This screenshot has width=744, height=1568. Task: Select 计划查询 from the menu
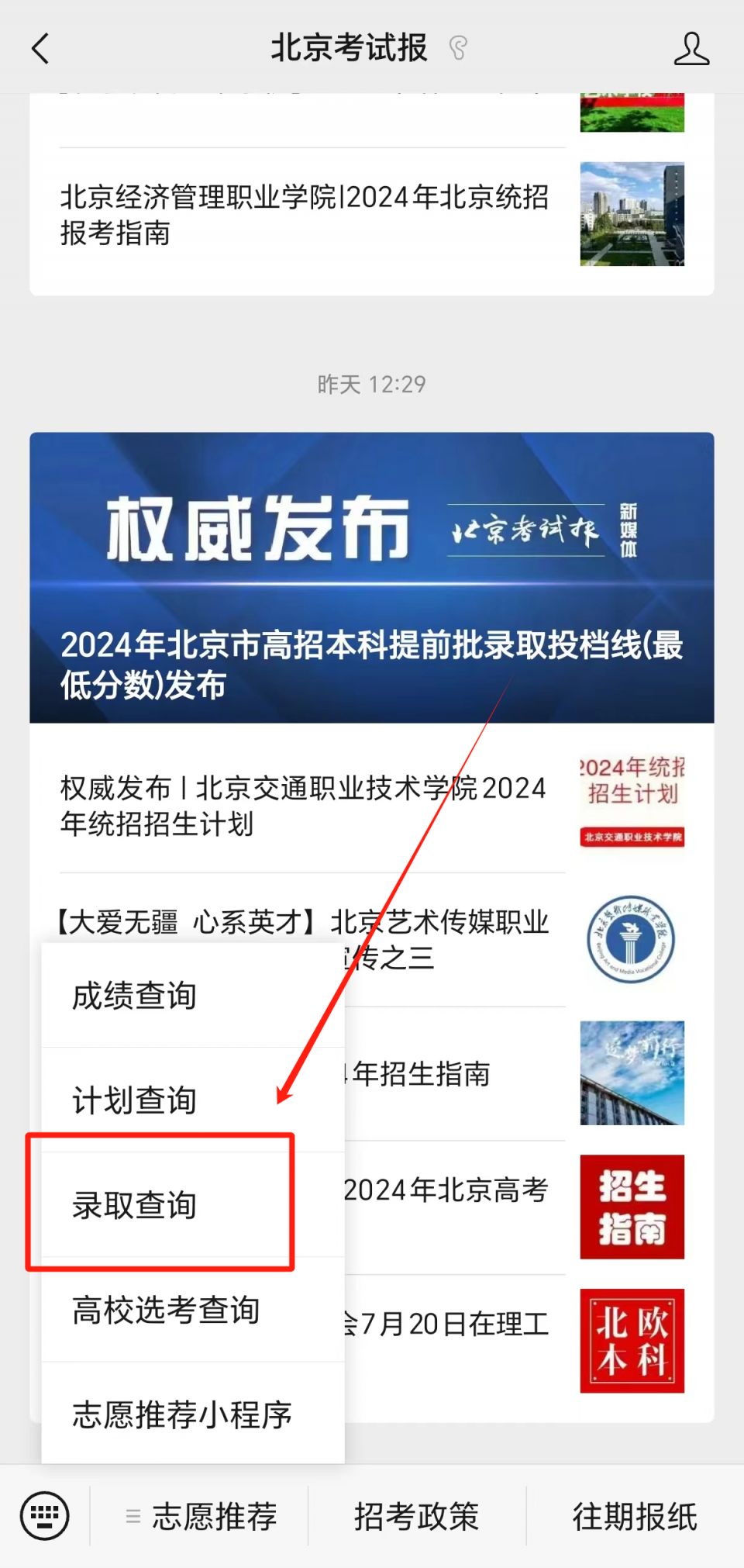coord(135,1100)
